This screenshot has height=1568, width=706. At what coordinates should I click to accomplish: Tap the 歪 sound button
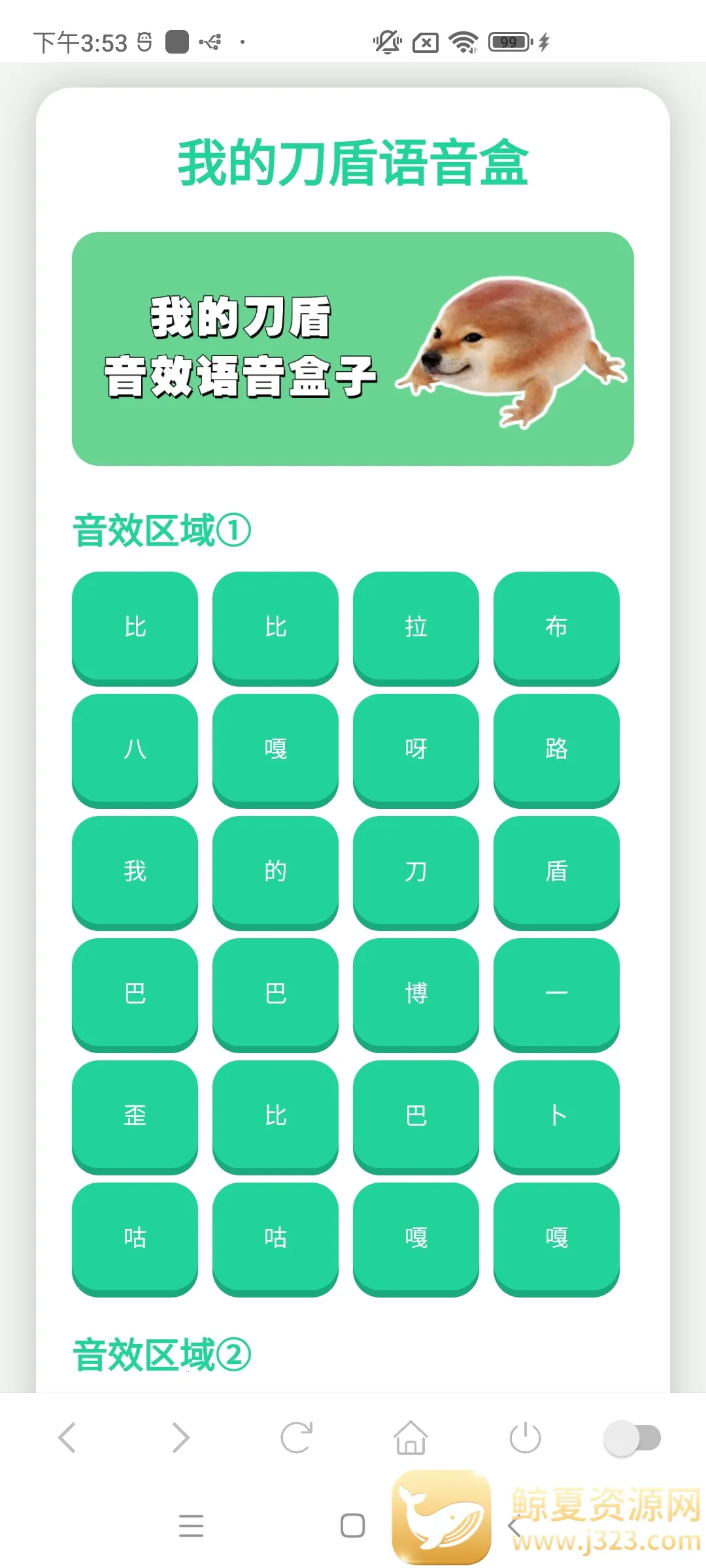135,1115
